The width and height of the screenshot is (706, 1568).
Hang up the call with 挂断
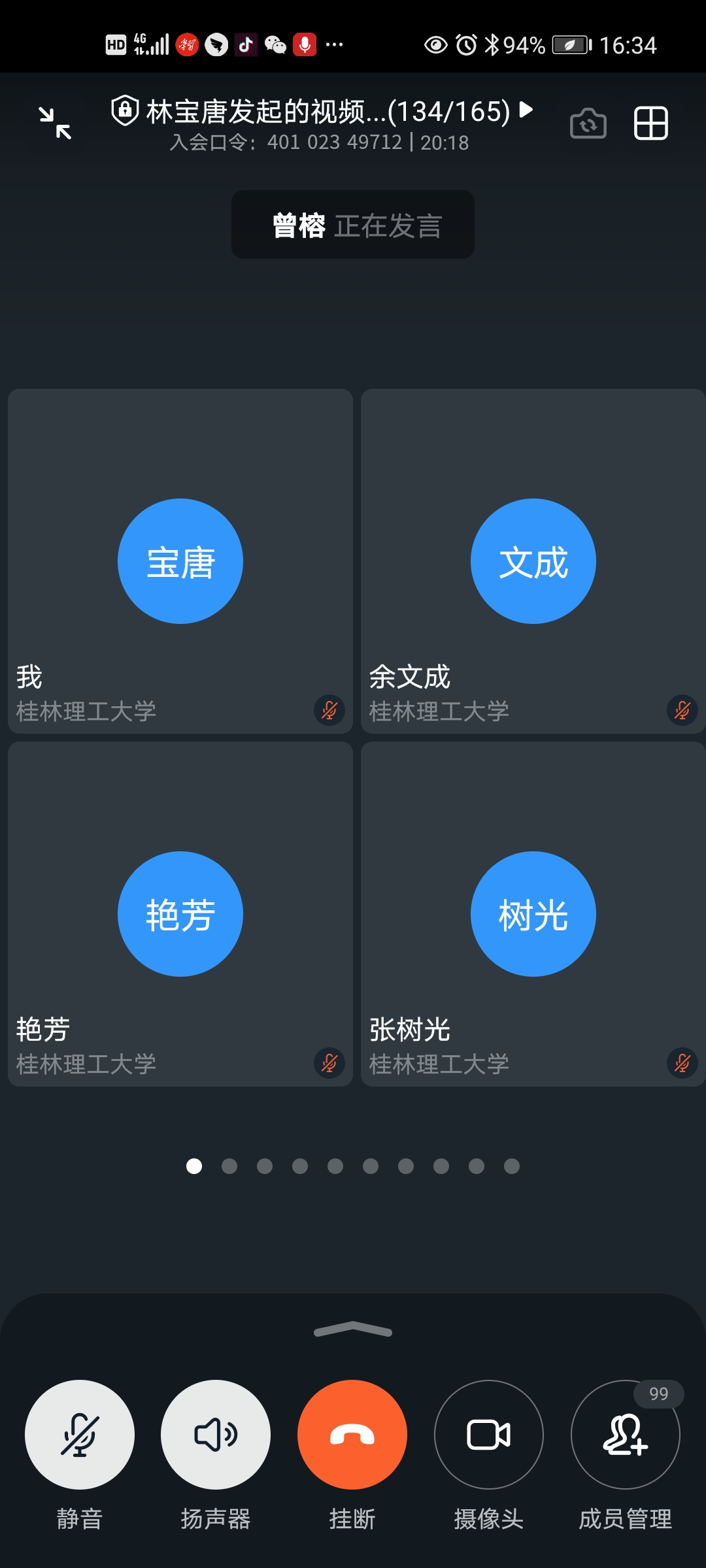tap(352, 1435)
